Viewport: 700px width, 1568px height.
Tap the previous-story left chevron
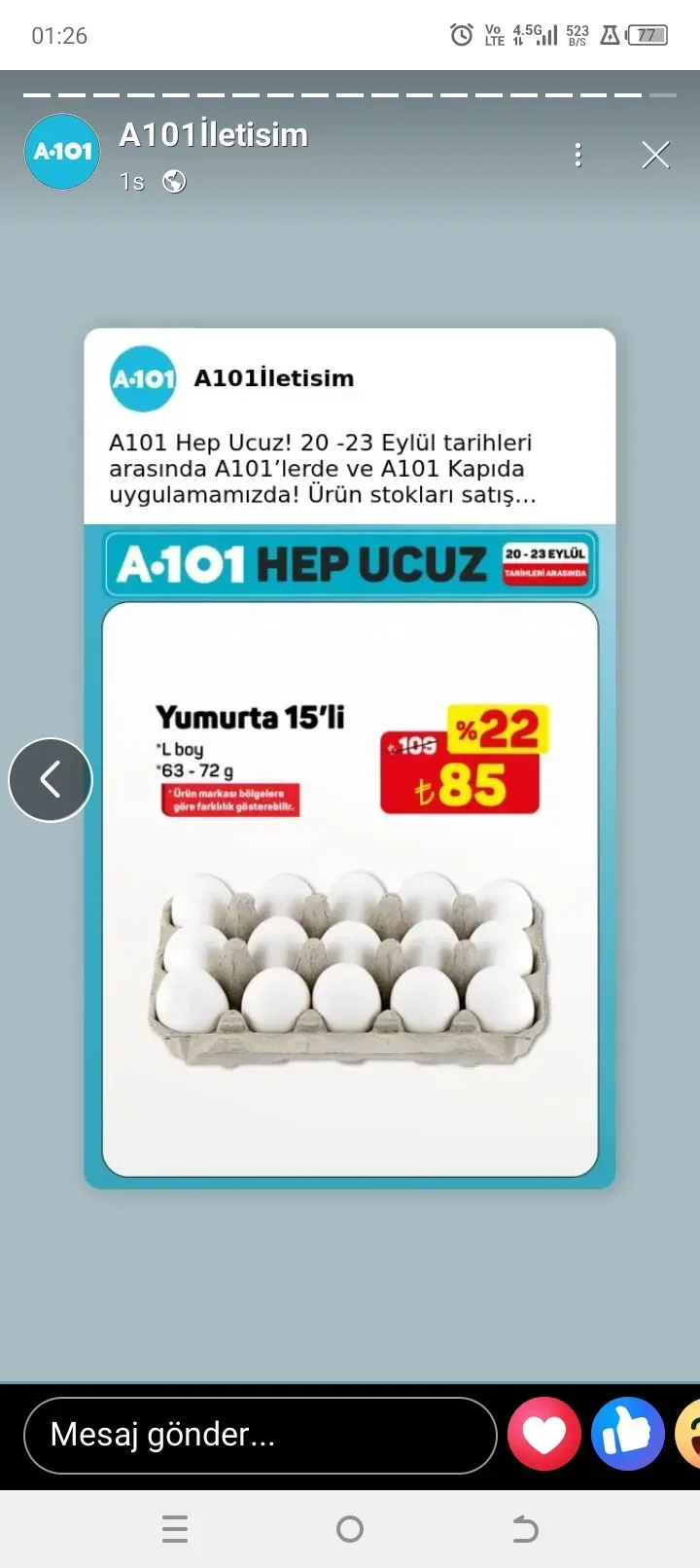(x=51, y=779)
